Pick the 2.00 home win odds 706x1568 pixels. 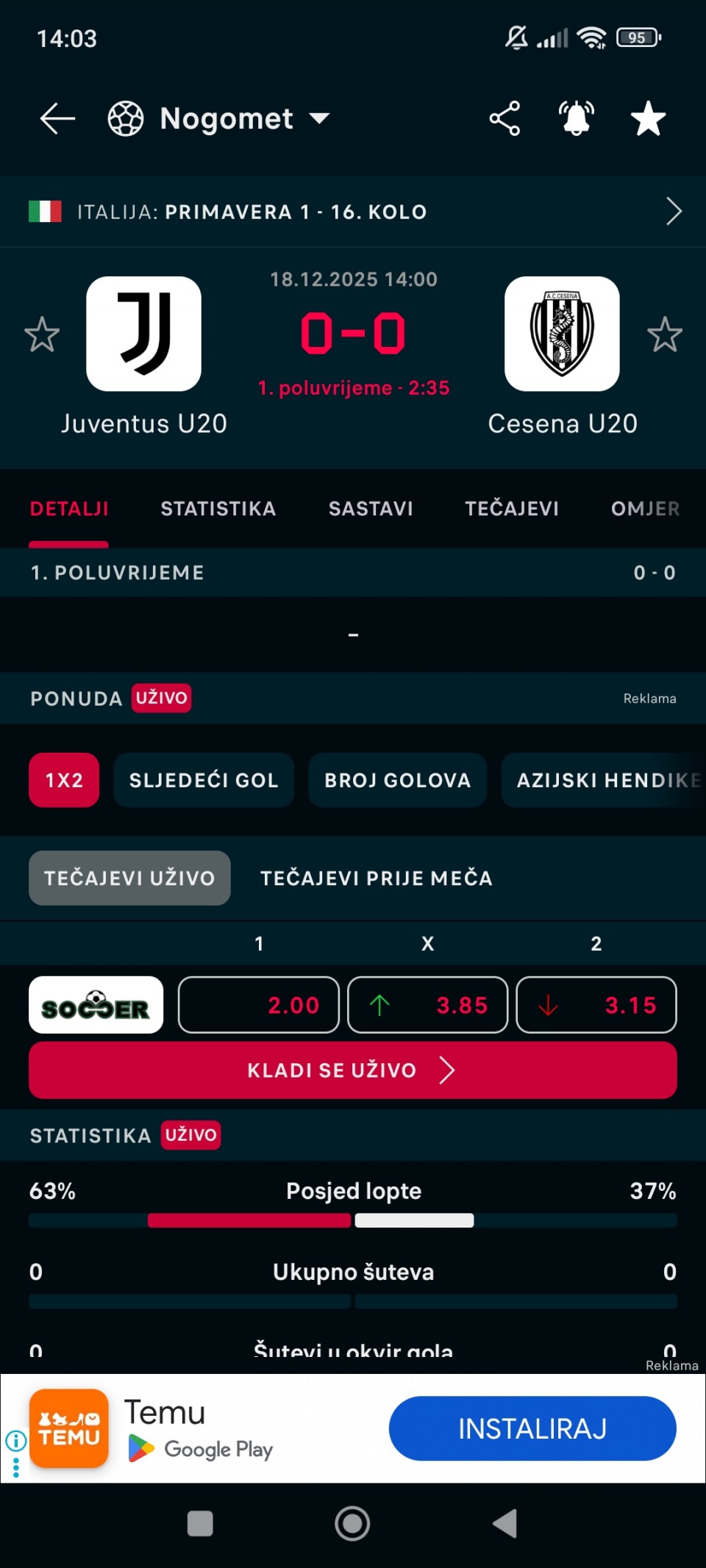coord(259,1005)
